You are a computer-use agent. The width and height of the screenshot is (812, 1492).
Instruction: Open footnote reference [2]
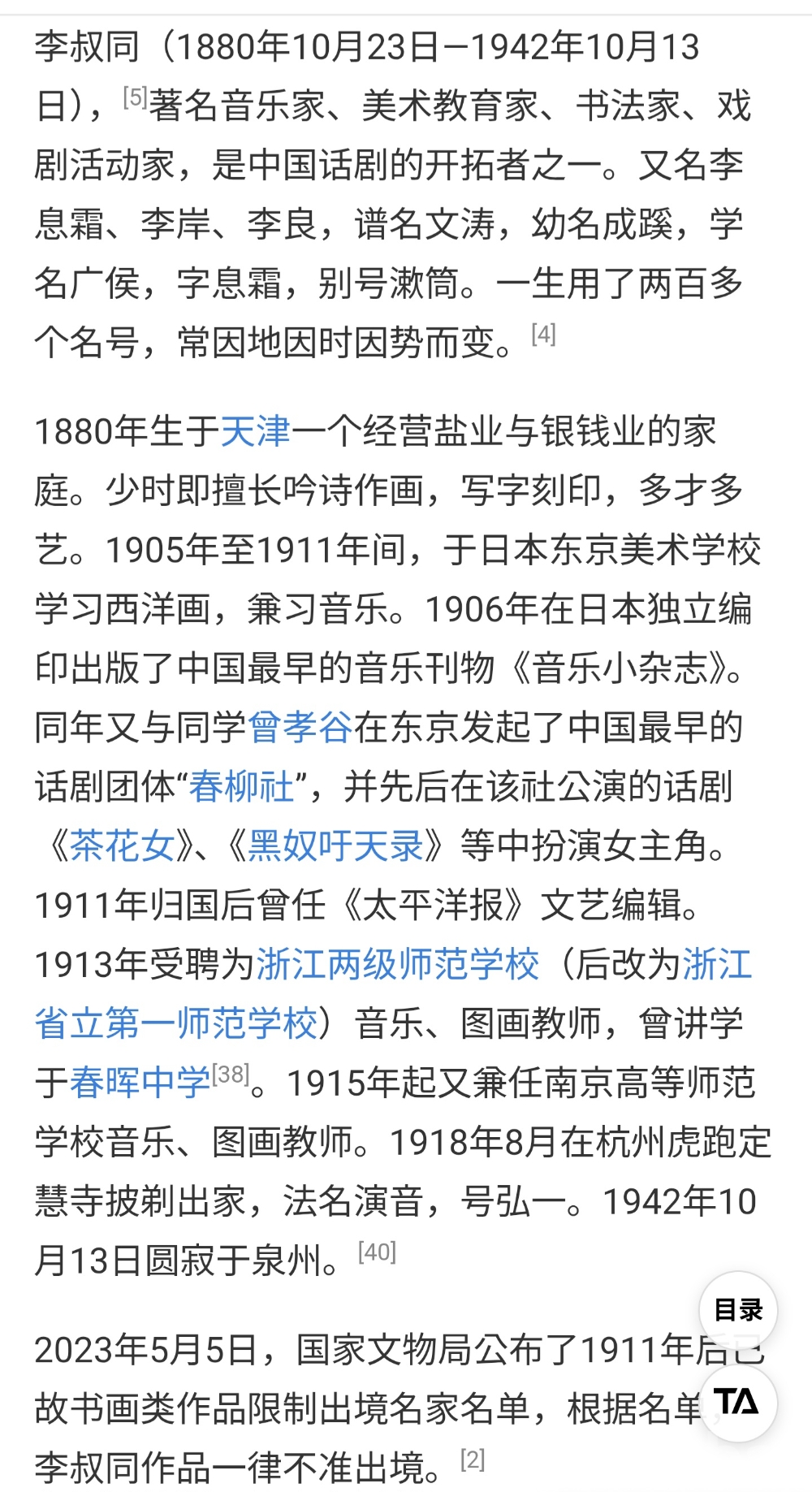coord(473,1460)
